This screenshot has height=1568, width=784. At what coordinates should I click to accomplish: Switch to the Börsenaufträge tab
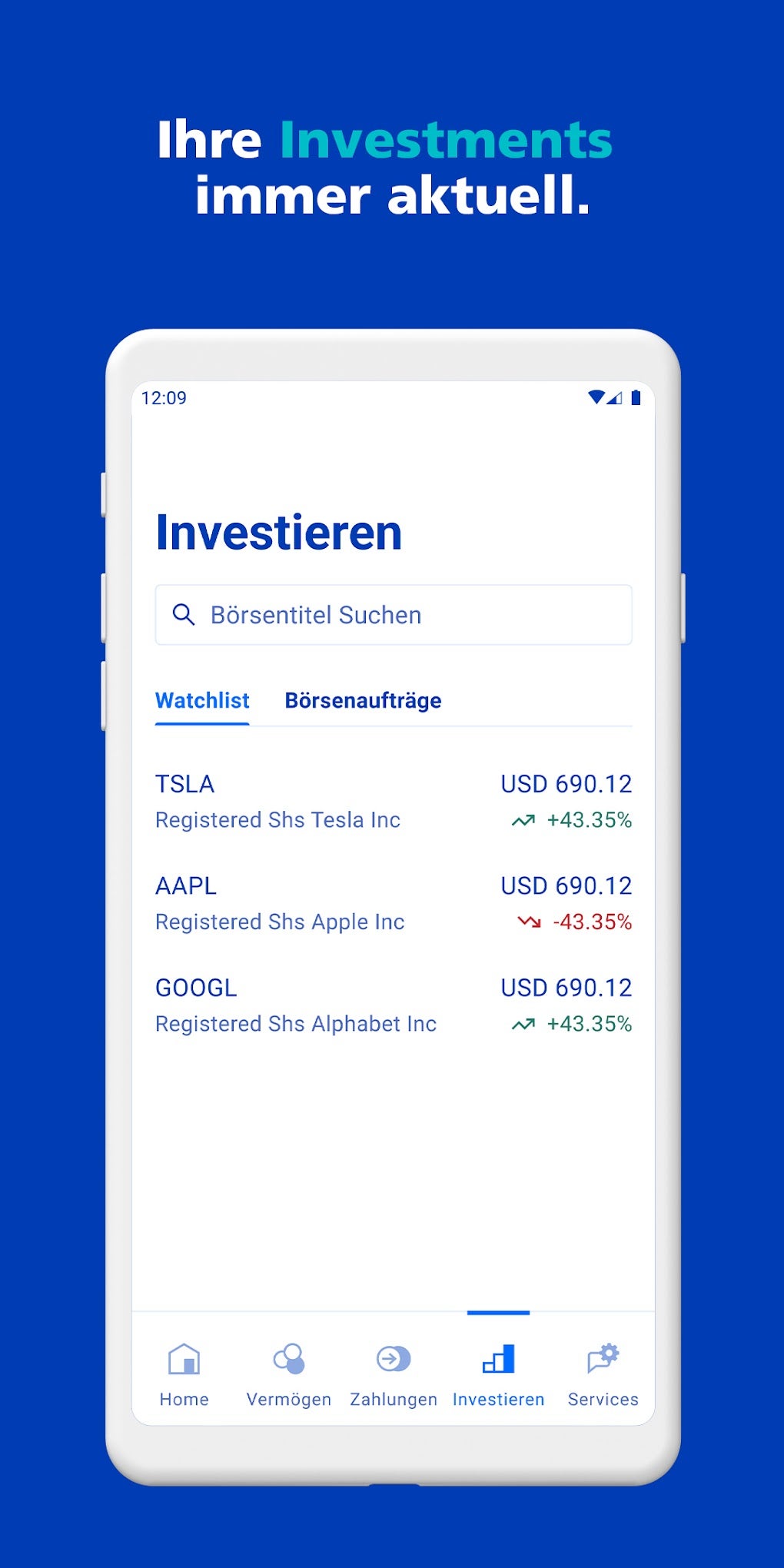point(364,700)
